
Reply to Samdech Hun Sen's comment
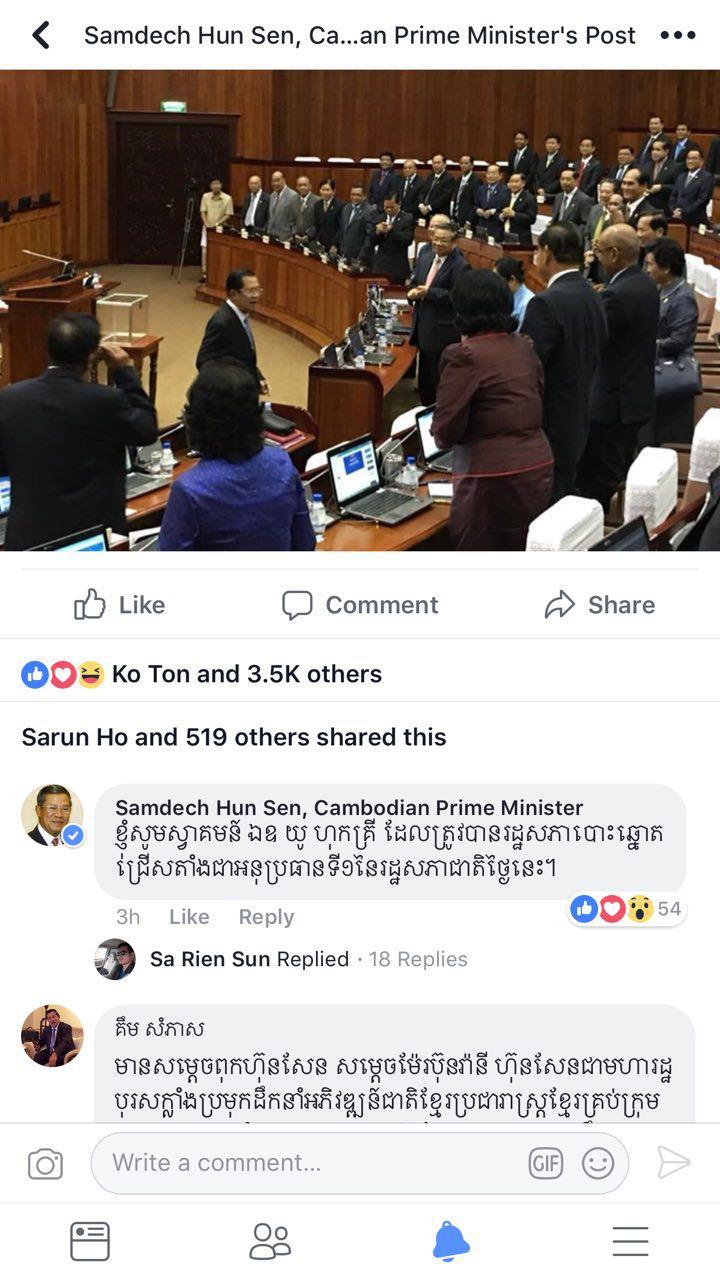click(266, 917)
